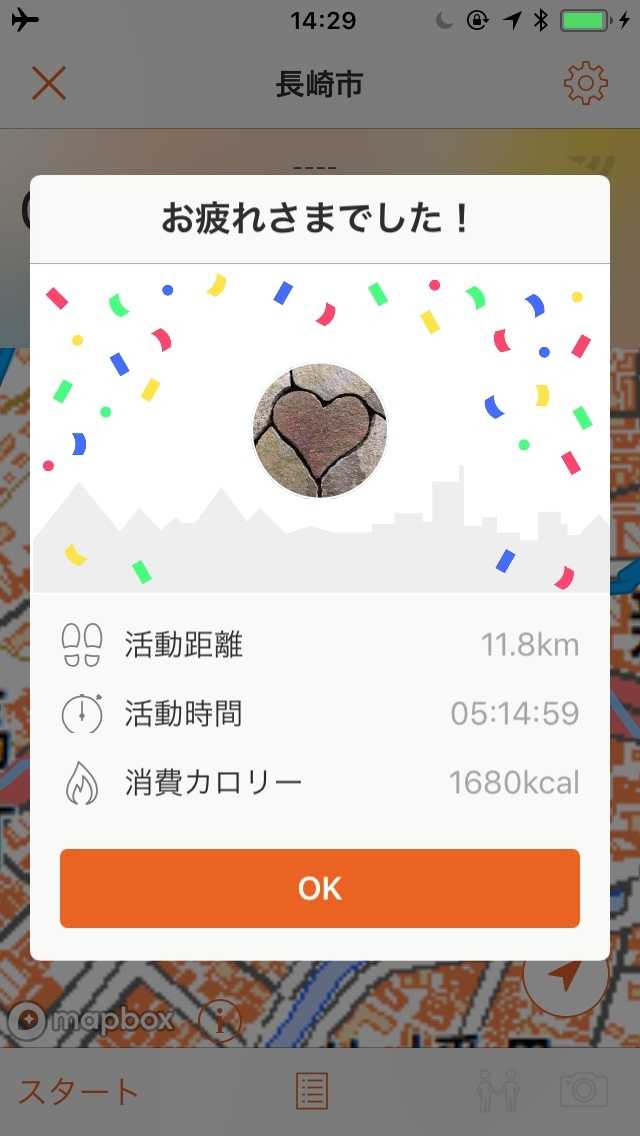The width and height of the screenshot is (640, 1136).
Task: Center map on current location
Action: tap(566, 977)
